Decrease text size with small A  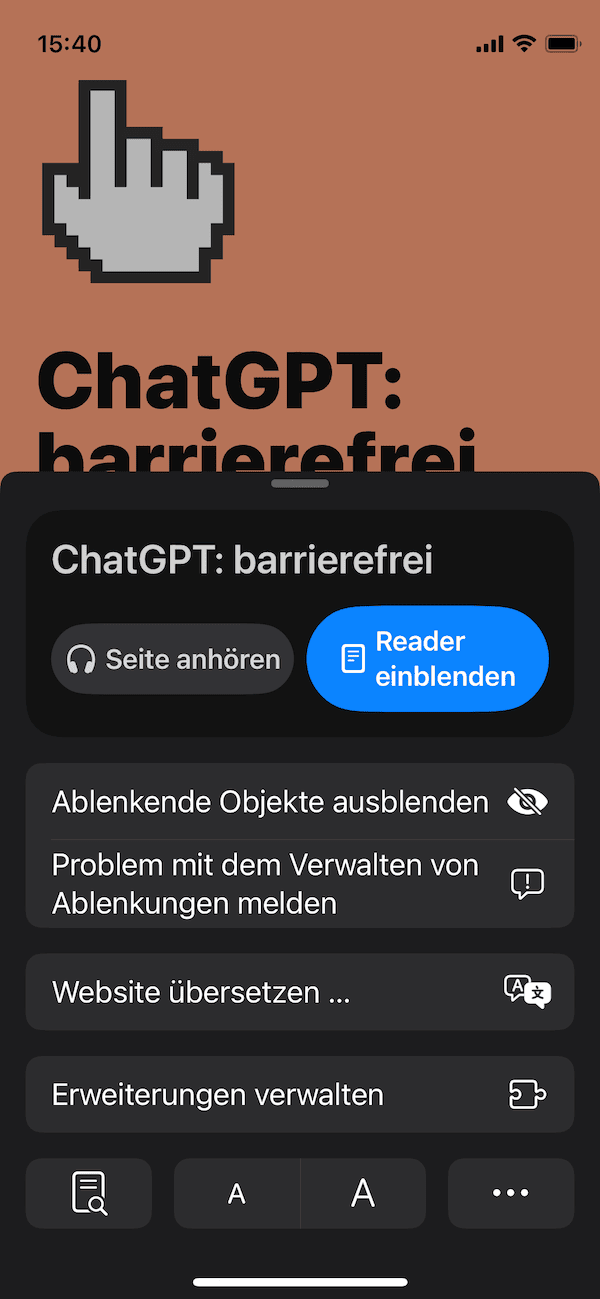(x=237, y=1193)
